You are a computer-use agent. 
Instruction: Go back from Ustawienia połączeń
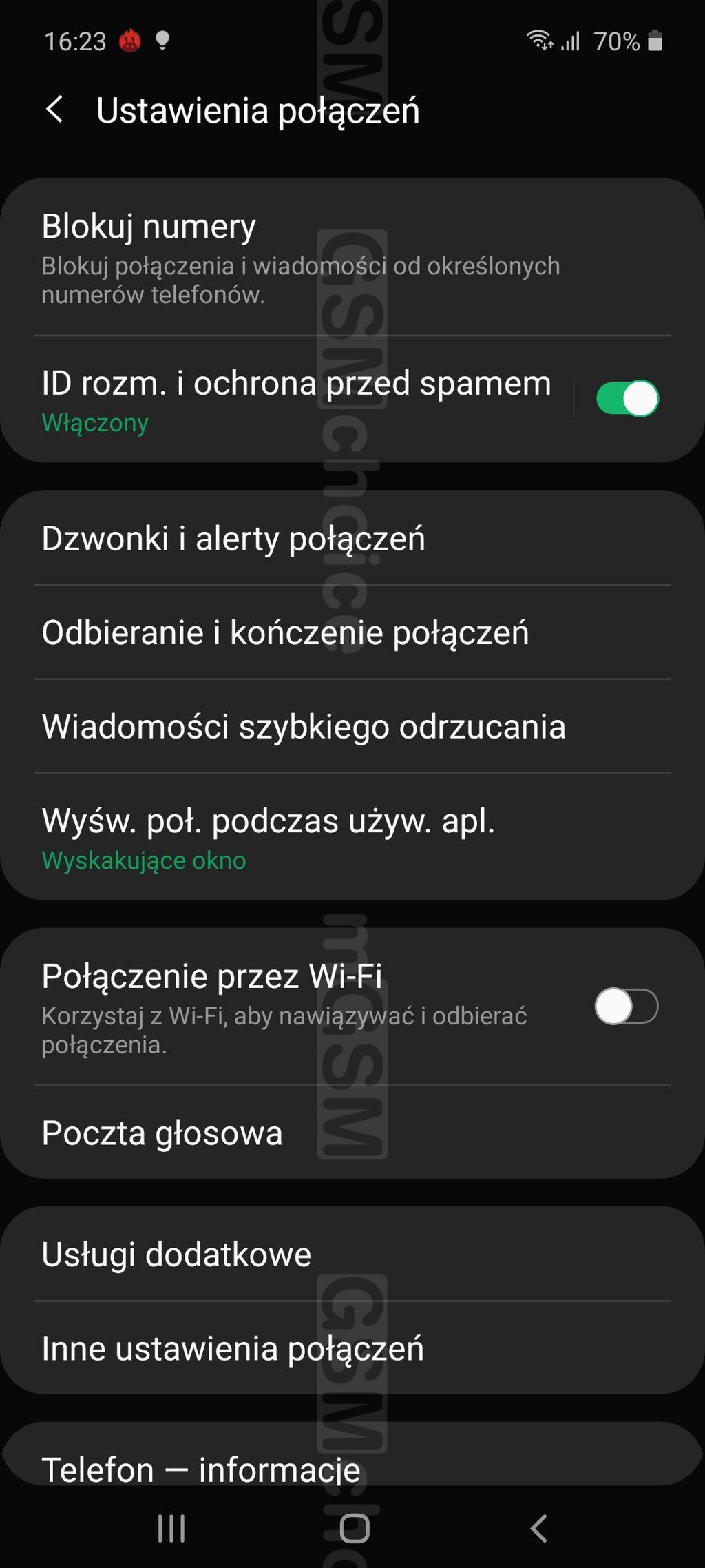coord(55,110)
